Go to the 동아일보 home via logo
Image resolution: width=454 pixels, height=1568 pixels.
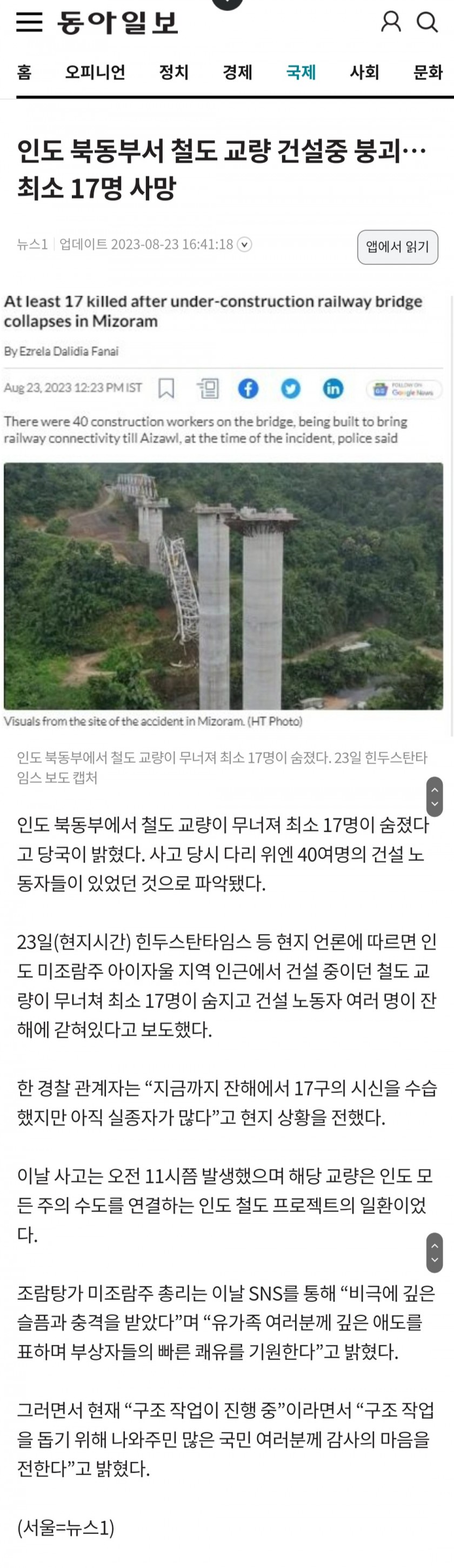pyautogui.click(x=117, y=23)
